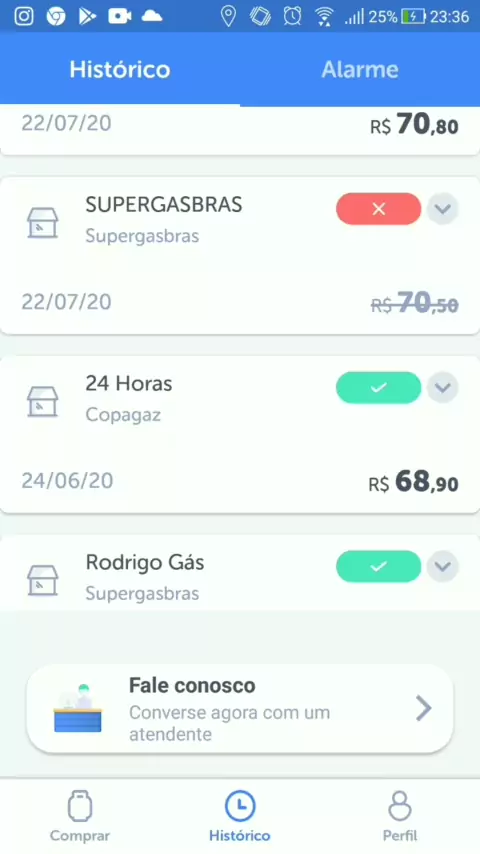Open the Rodrigo Gás order card

coord(240,573)
